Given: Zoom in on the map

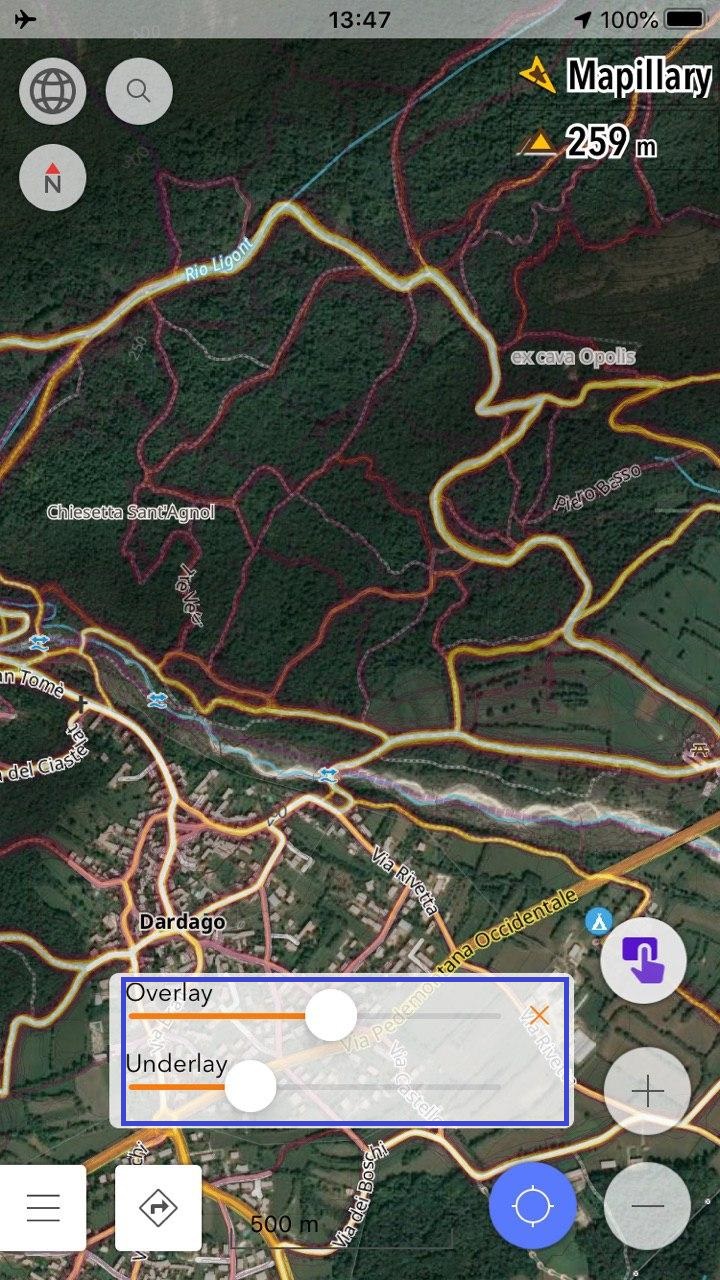Looking at the screenshot, I should pyautogui.click(x=647, y=1091).
